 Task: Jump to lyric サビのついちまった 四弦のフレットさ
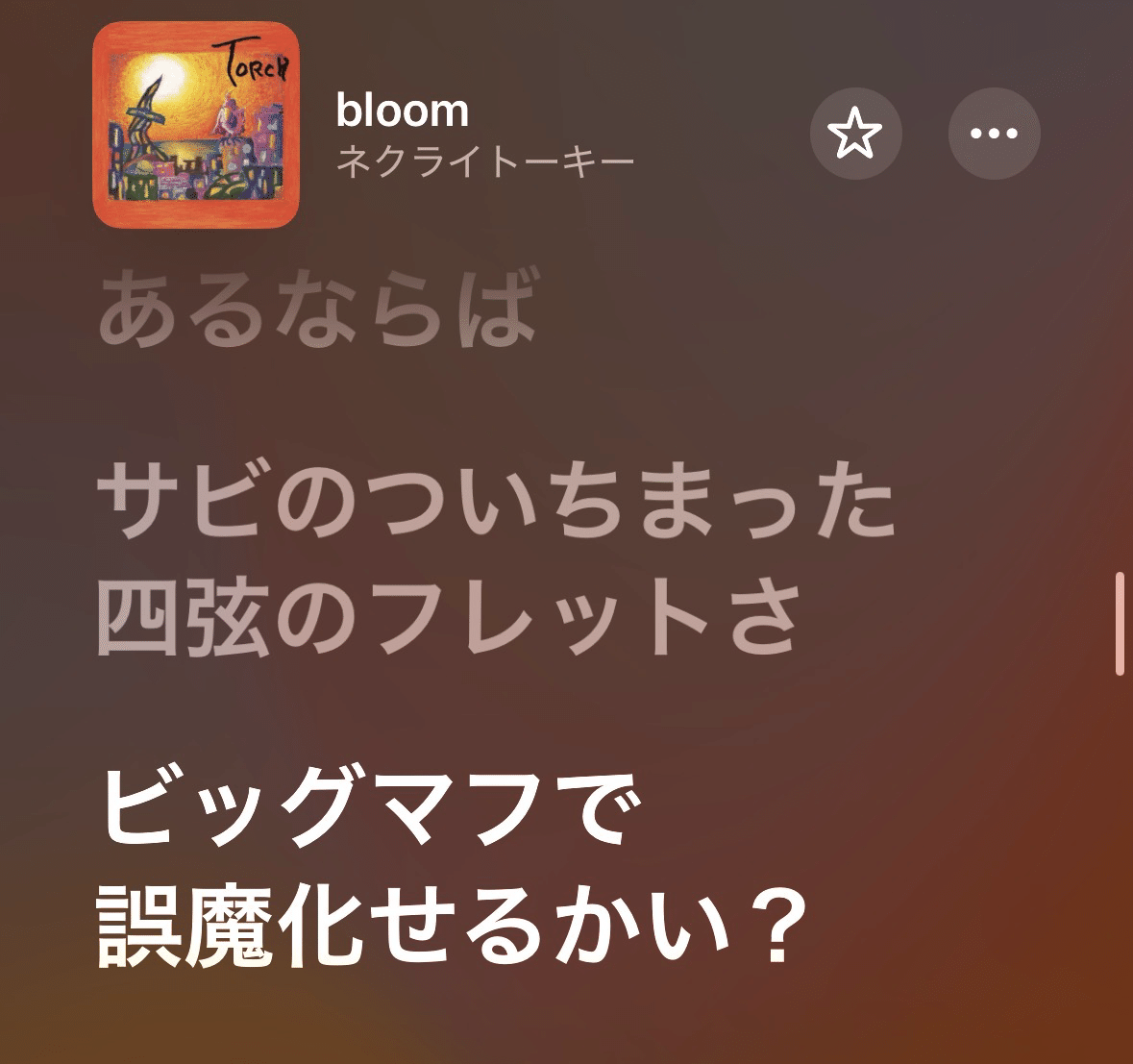(x=496, y=557)
